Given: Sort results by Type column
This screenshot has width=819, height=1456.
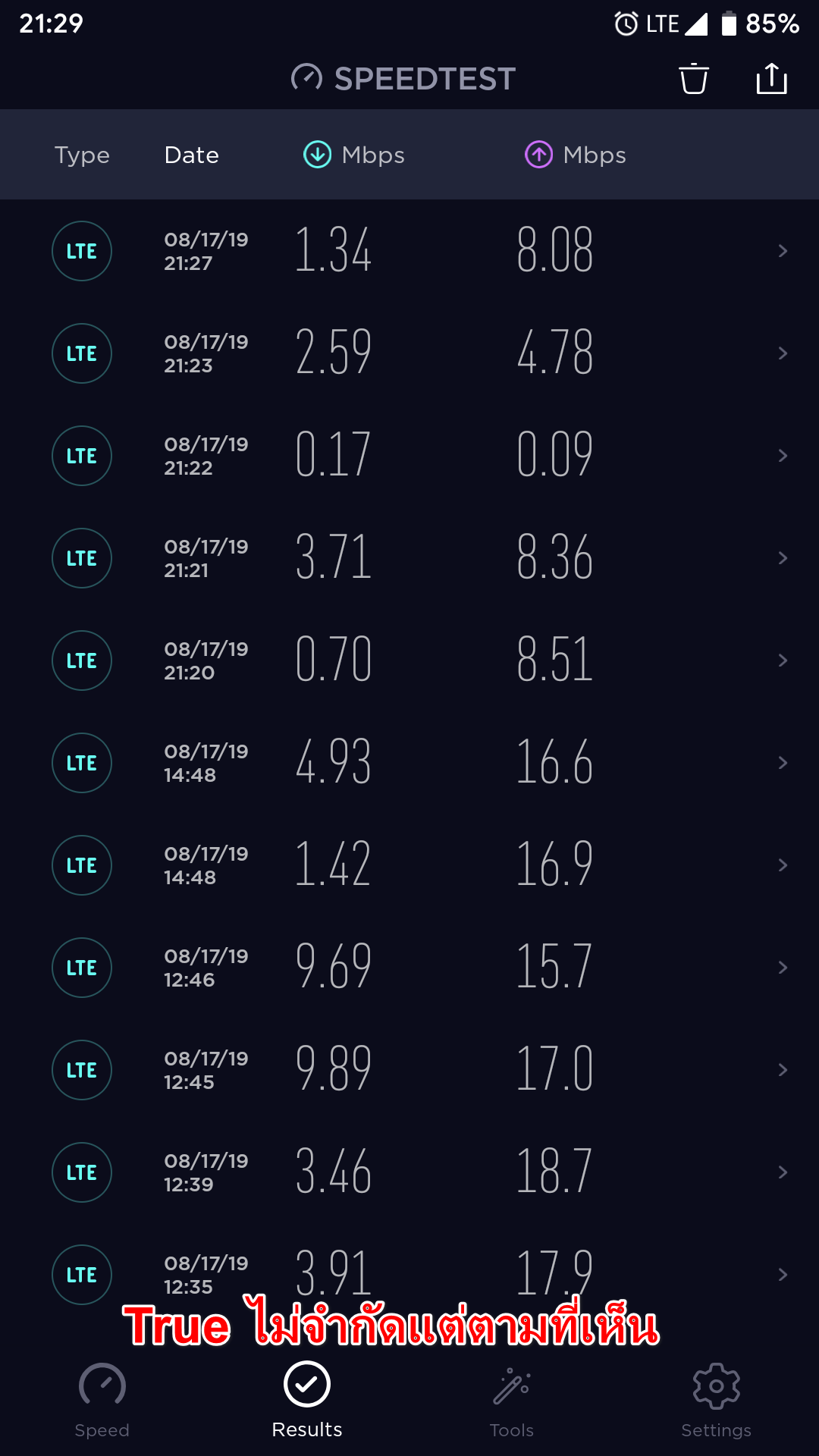Looking at the screenshot, I should (x=82, y=155).
